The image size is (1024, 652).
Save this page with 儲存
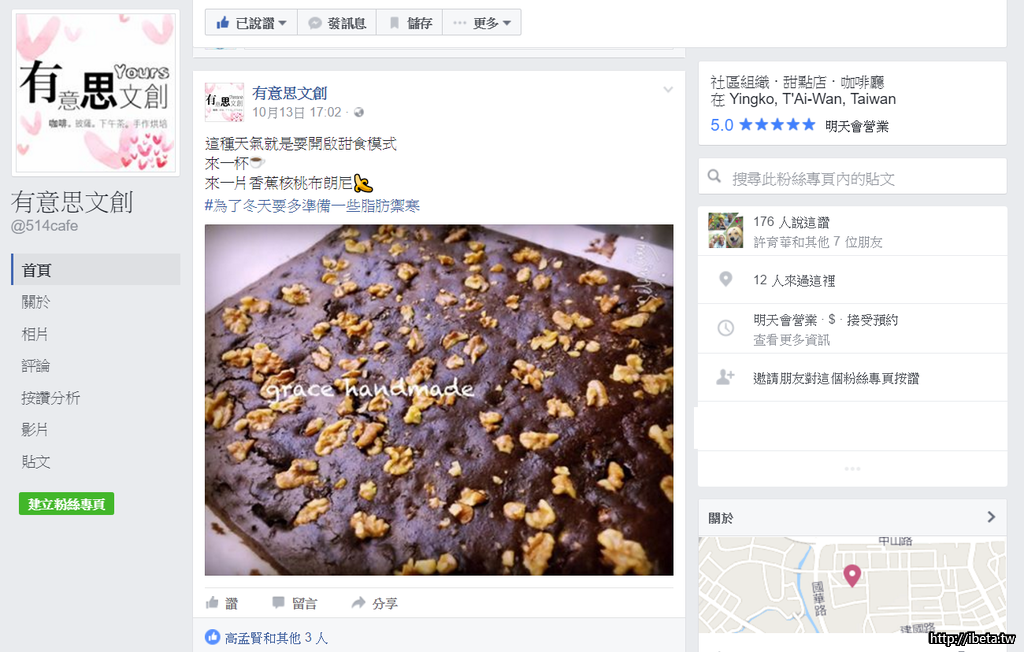click(x=409, y=22)
